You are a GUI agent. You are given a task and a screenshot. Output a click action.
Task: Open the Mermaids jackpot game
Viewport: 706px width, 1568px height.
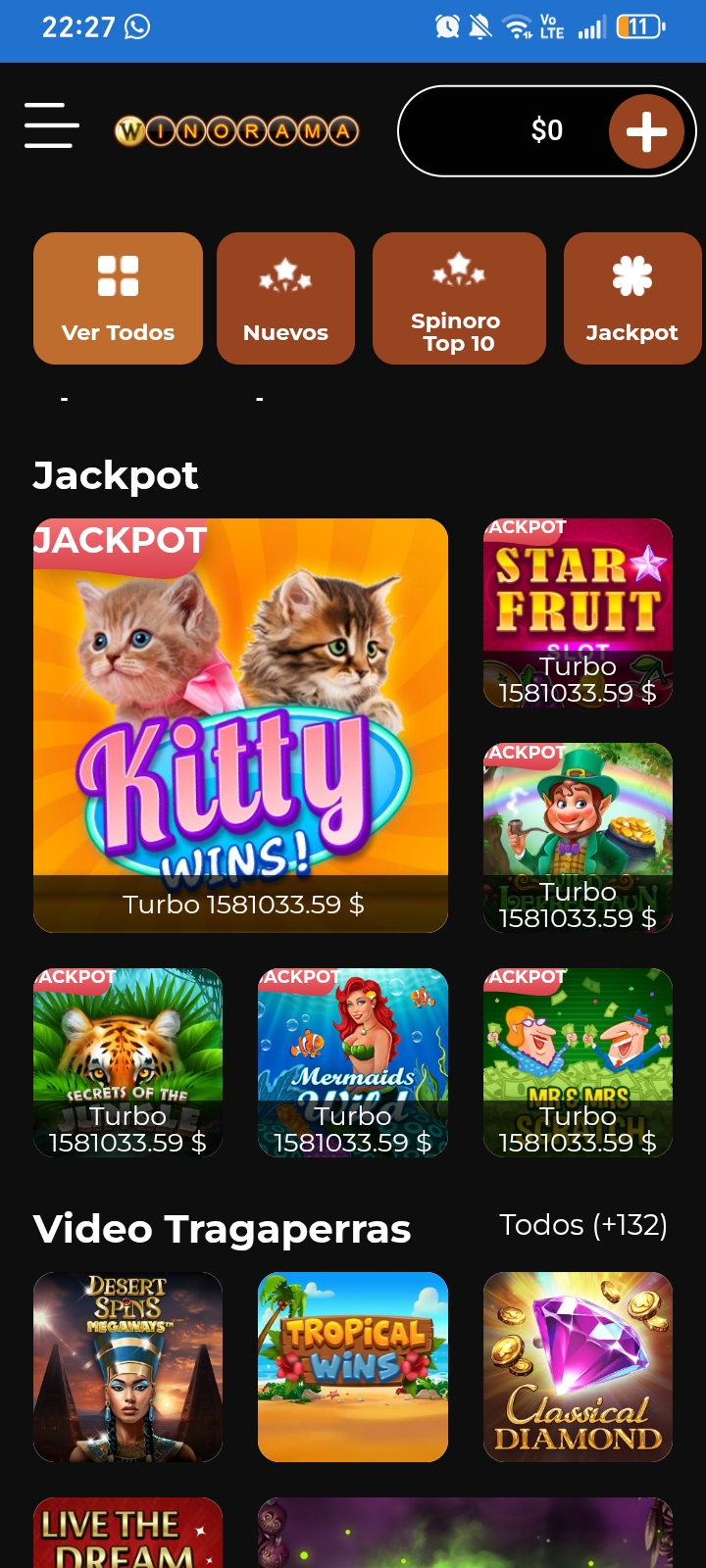click(353, 1063)
